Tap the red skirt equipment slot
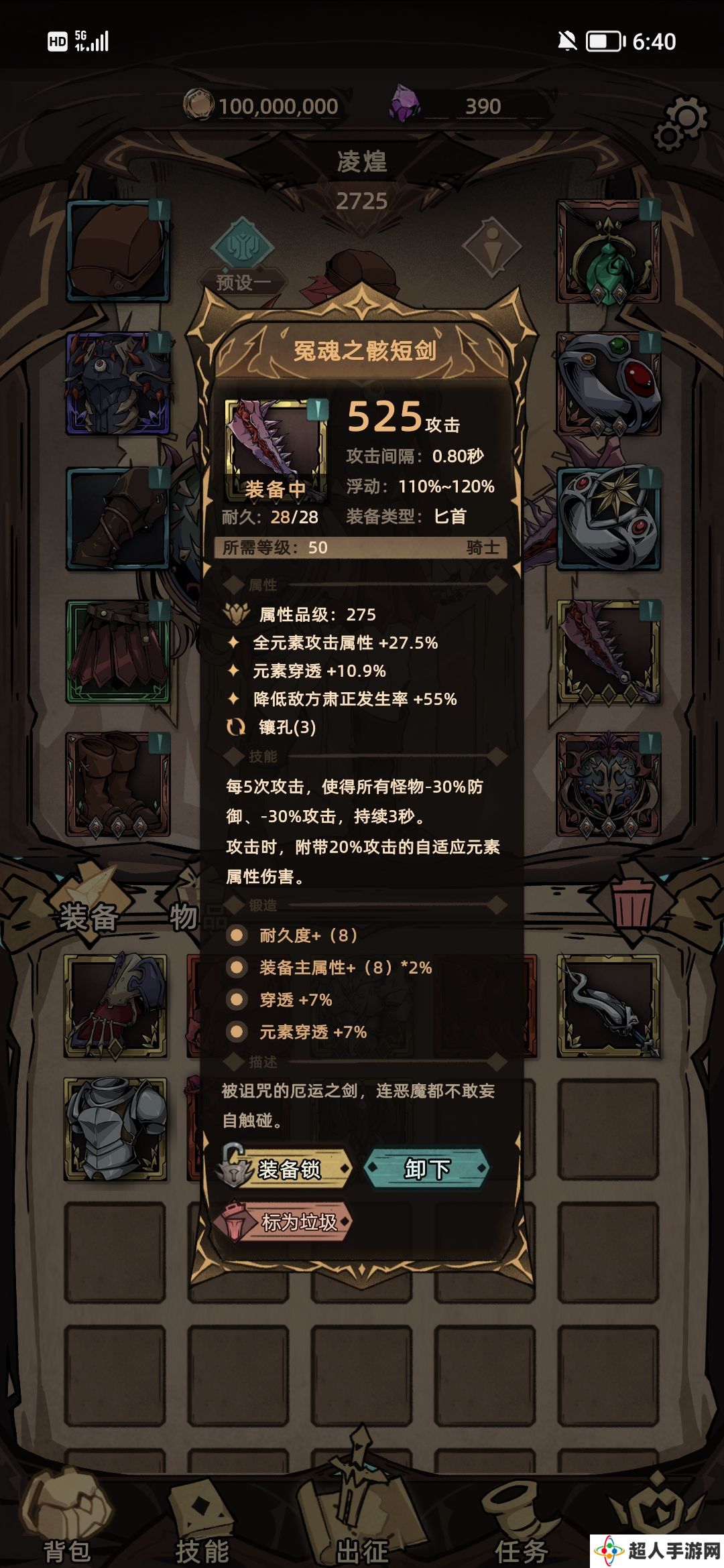 (118, 651)
